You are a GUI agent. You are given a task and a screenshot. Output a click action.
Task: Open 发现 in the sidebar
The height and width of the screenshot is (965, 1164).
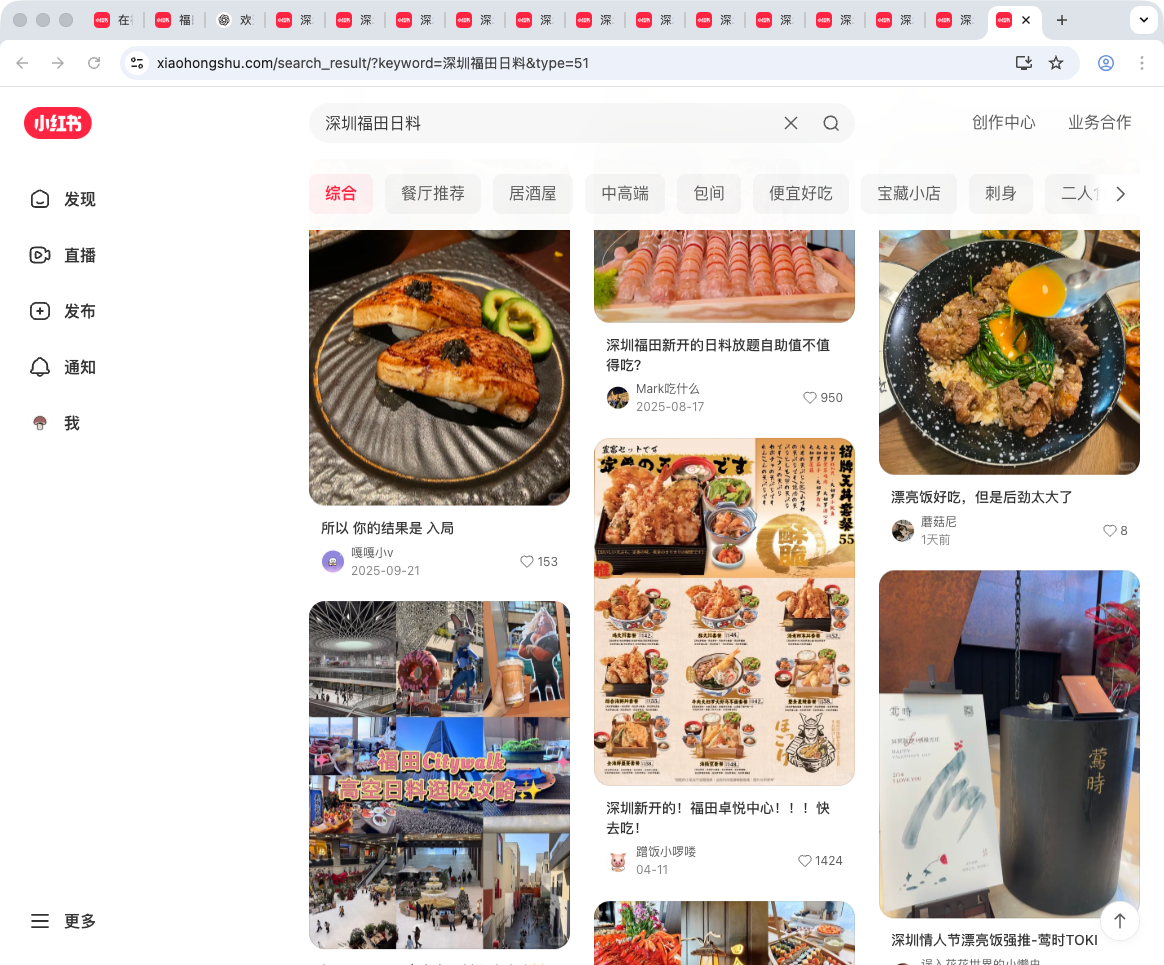63,199
